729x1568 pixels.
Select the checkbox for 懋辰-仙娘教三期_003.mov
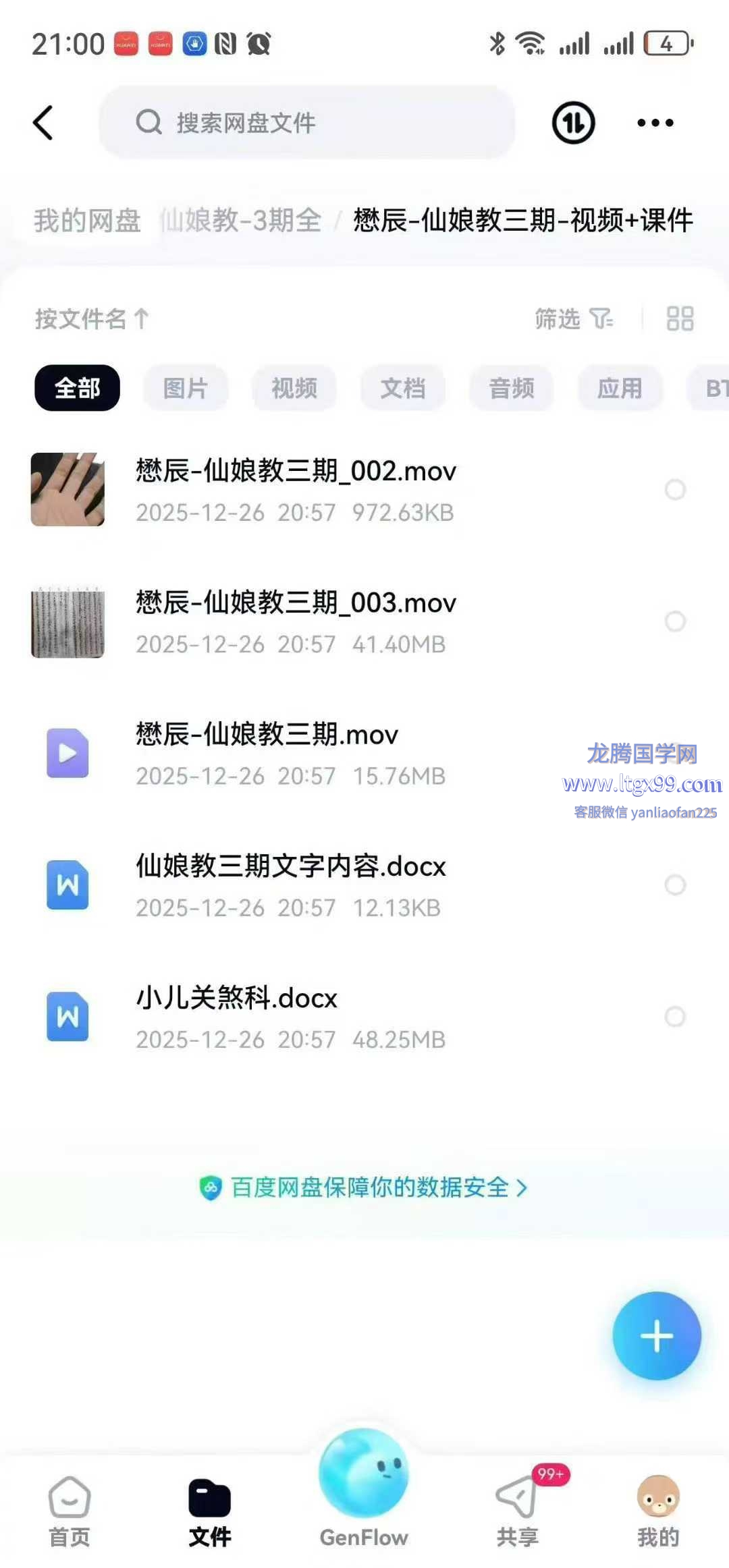click(675, 621)
